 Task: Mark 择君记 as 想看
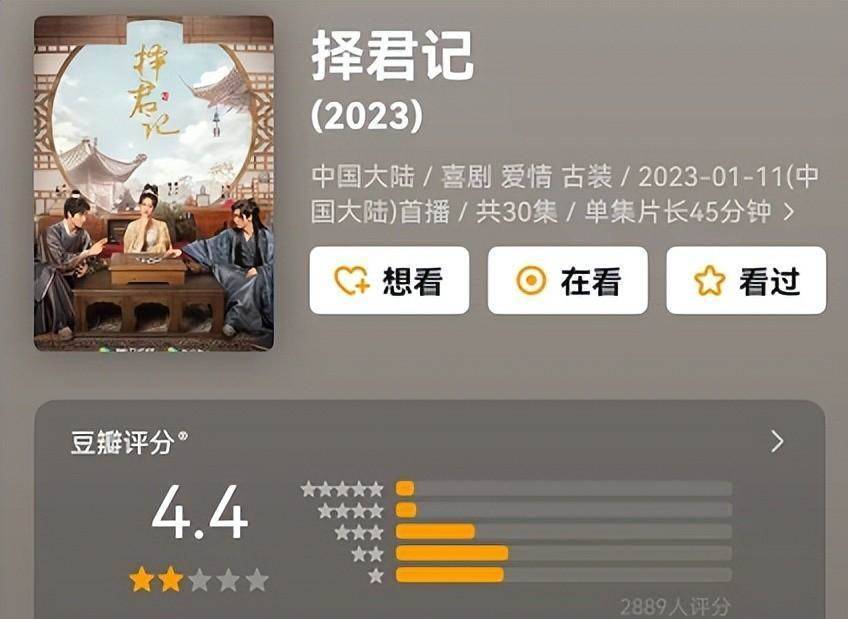pos(388,281)
